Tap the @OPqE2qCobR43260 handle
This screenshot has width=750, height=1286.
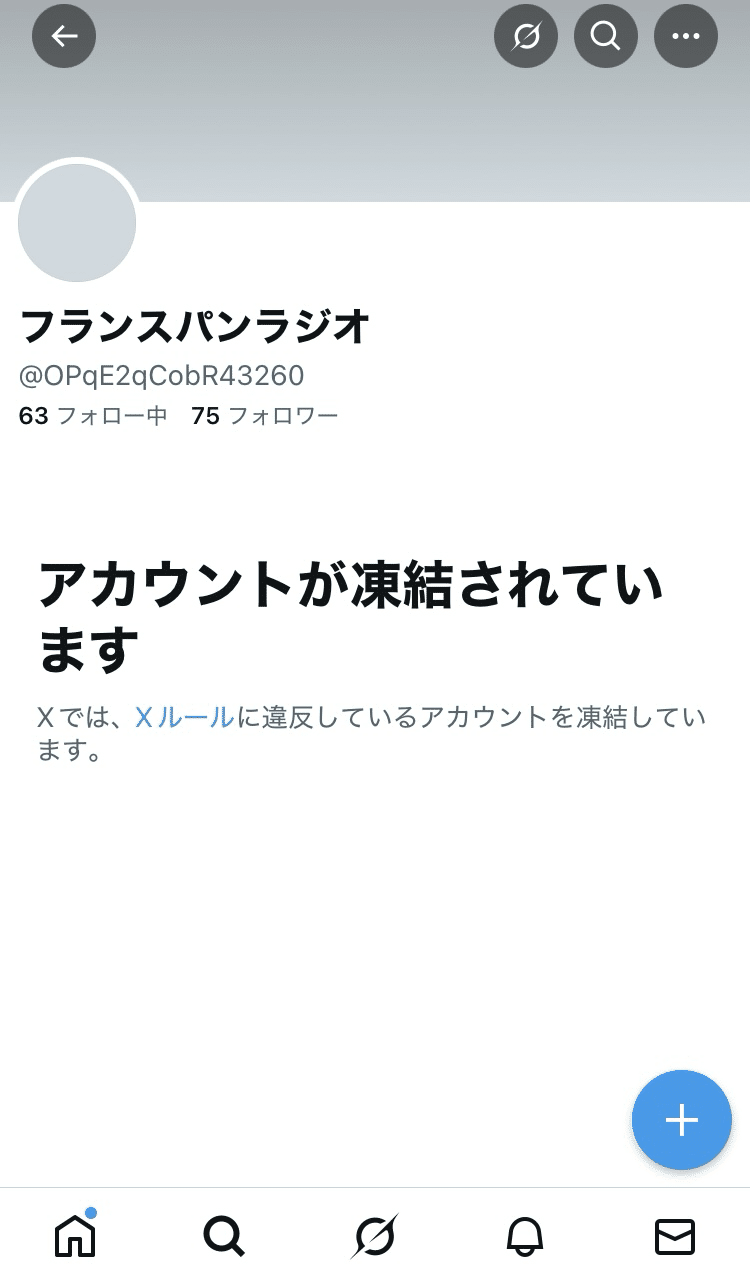pos(162,376)
